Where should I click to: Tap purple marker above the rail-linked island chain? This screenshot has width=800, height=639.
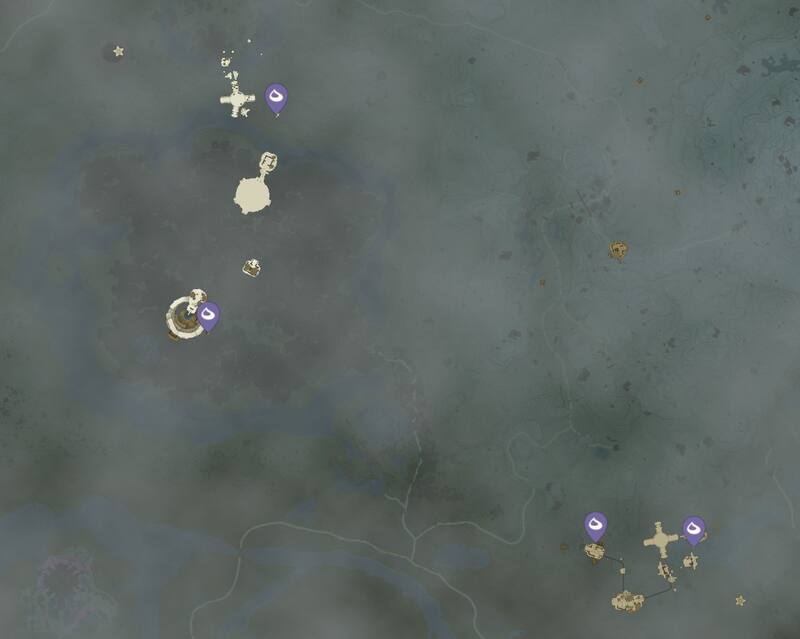pos(596,525)
